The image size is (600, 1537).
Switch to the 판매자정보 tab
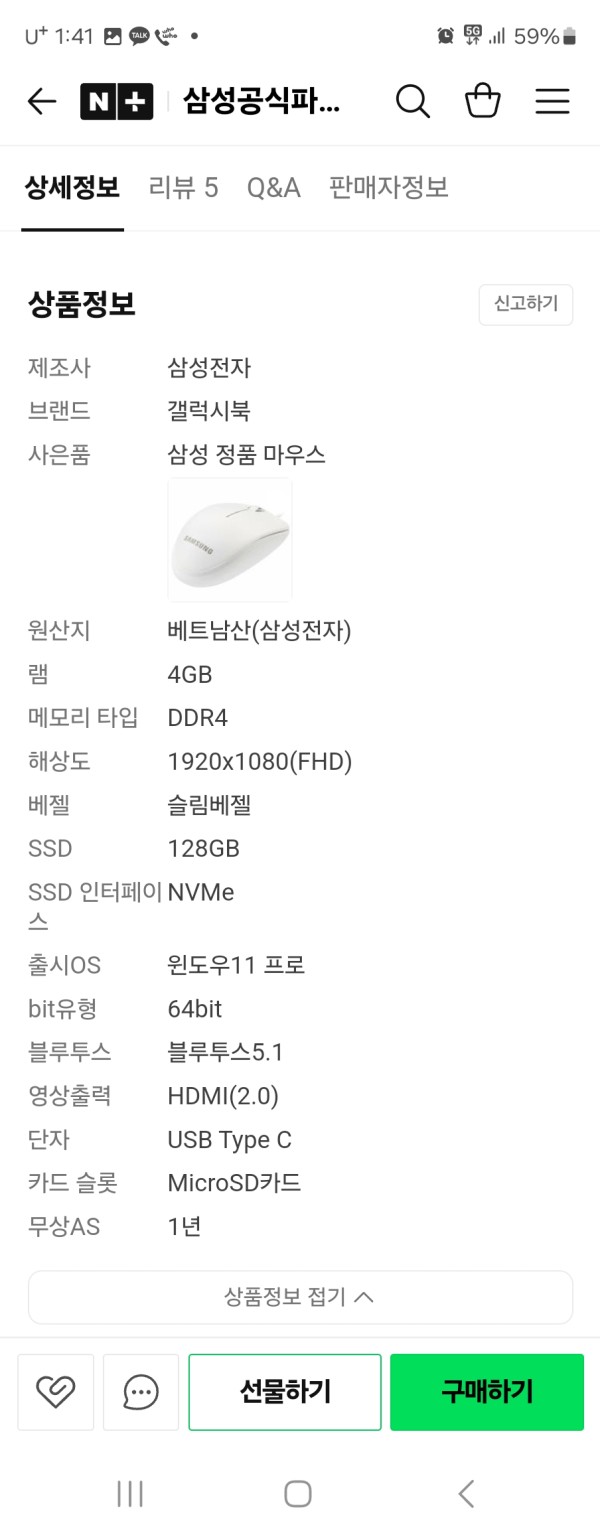click(x=388, y=187)
